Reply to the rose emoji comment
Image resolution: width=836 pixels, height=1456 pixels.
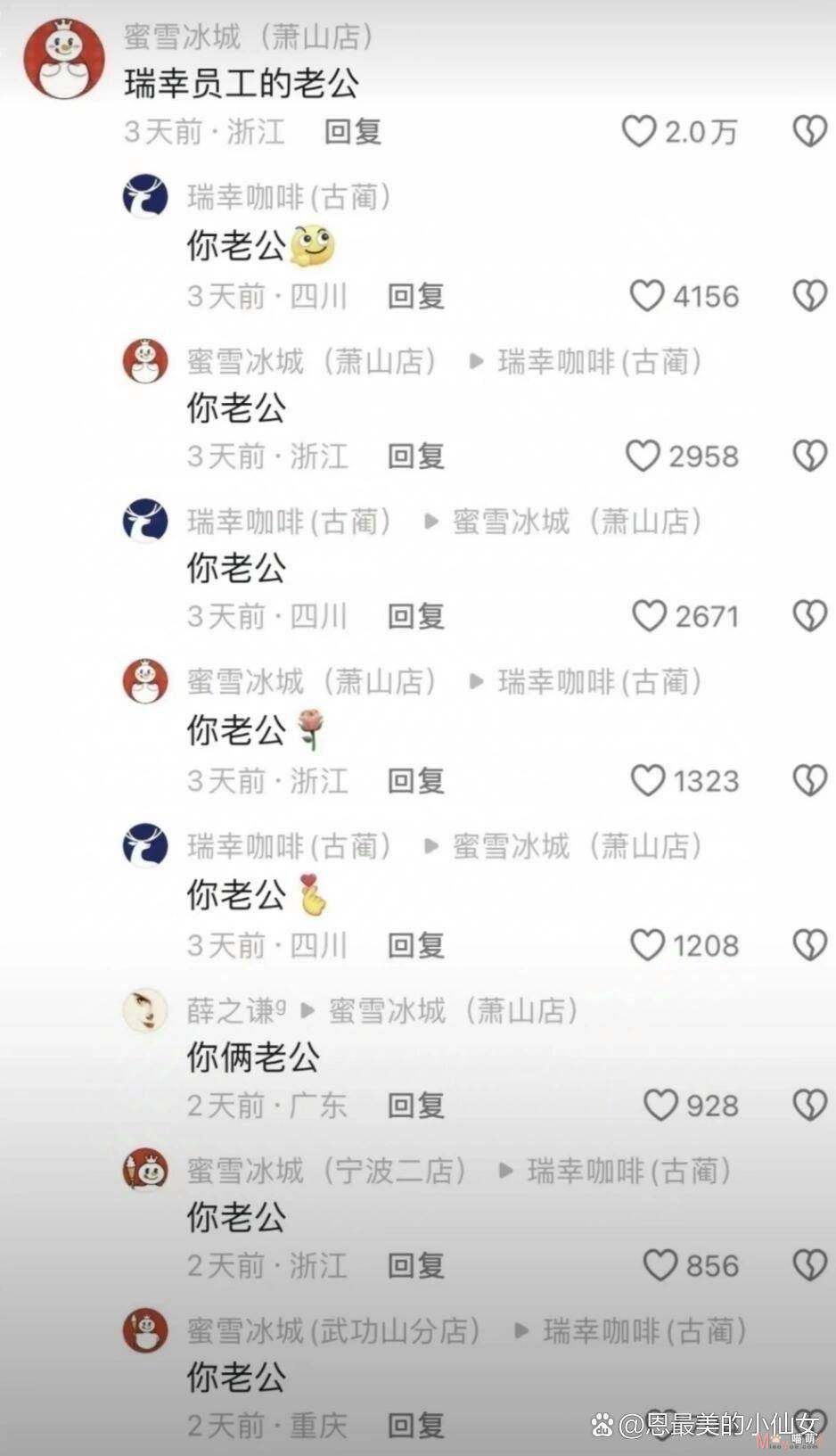point(416,781)
